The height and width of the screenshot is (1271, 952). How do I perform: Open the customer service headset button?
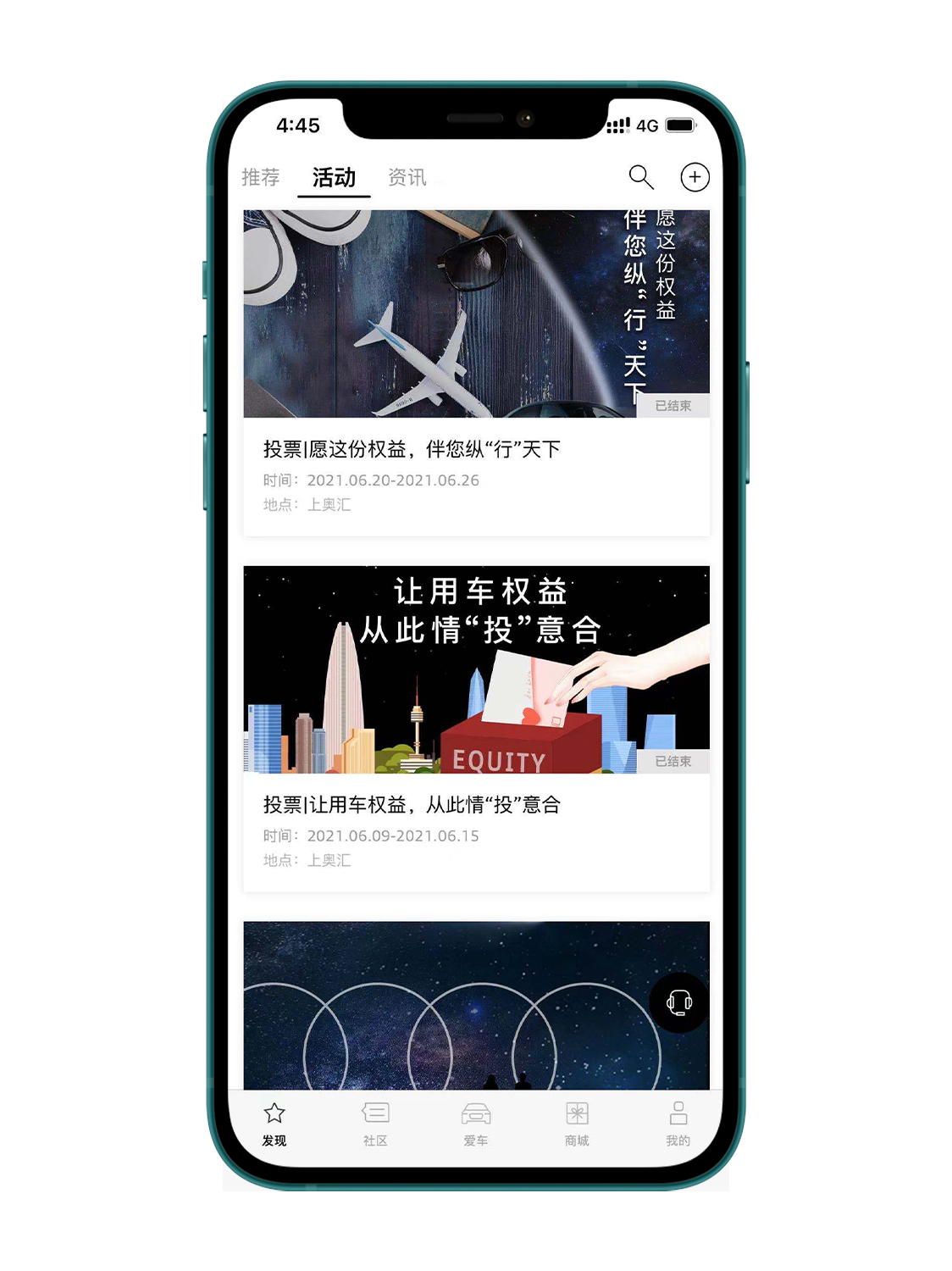678,1002
